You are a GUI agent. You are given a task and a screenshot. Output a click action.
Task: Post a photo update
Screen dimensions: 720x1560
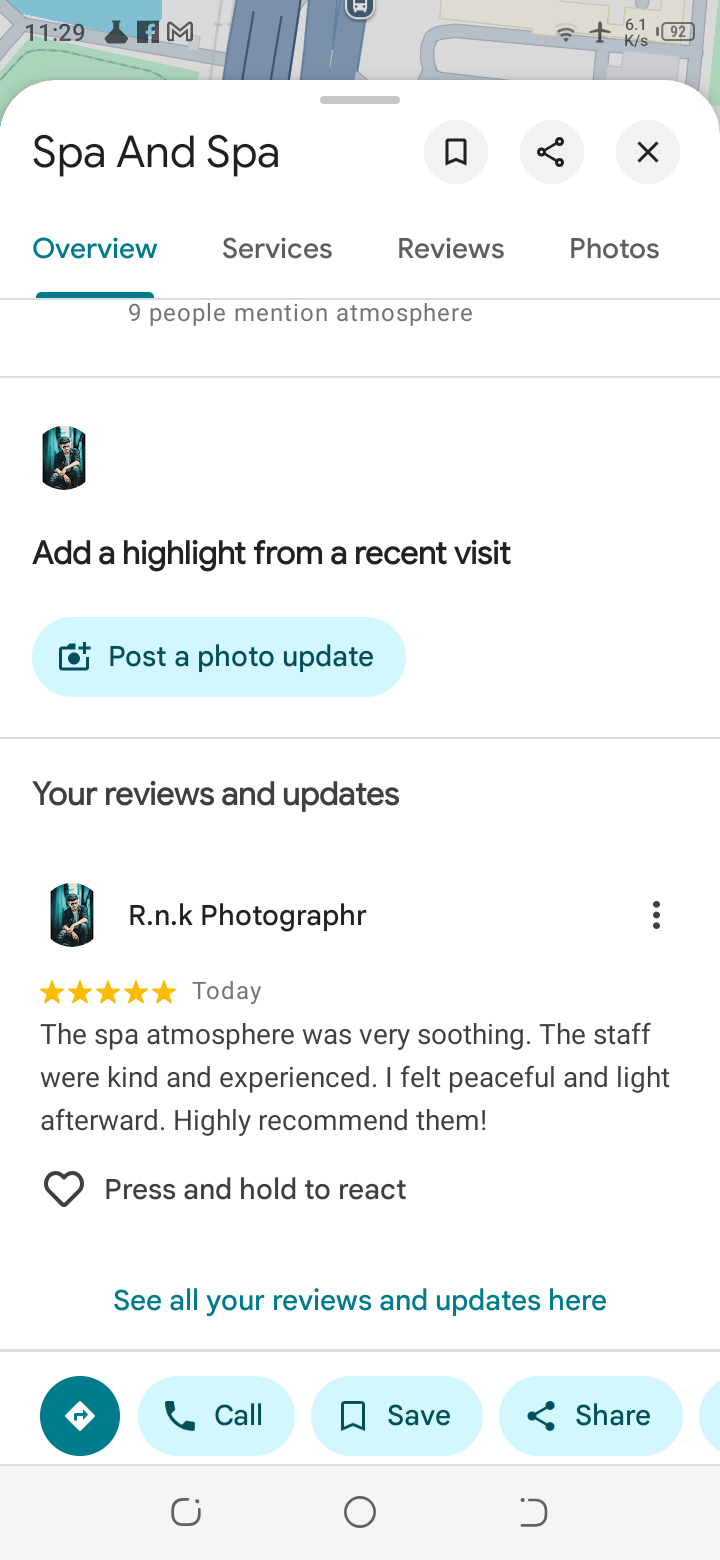pos(219,657)
